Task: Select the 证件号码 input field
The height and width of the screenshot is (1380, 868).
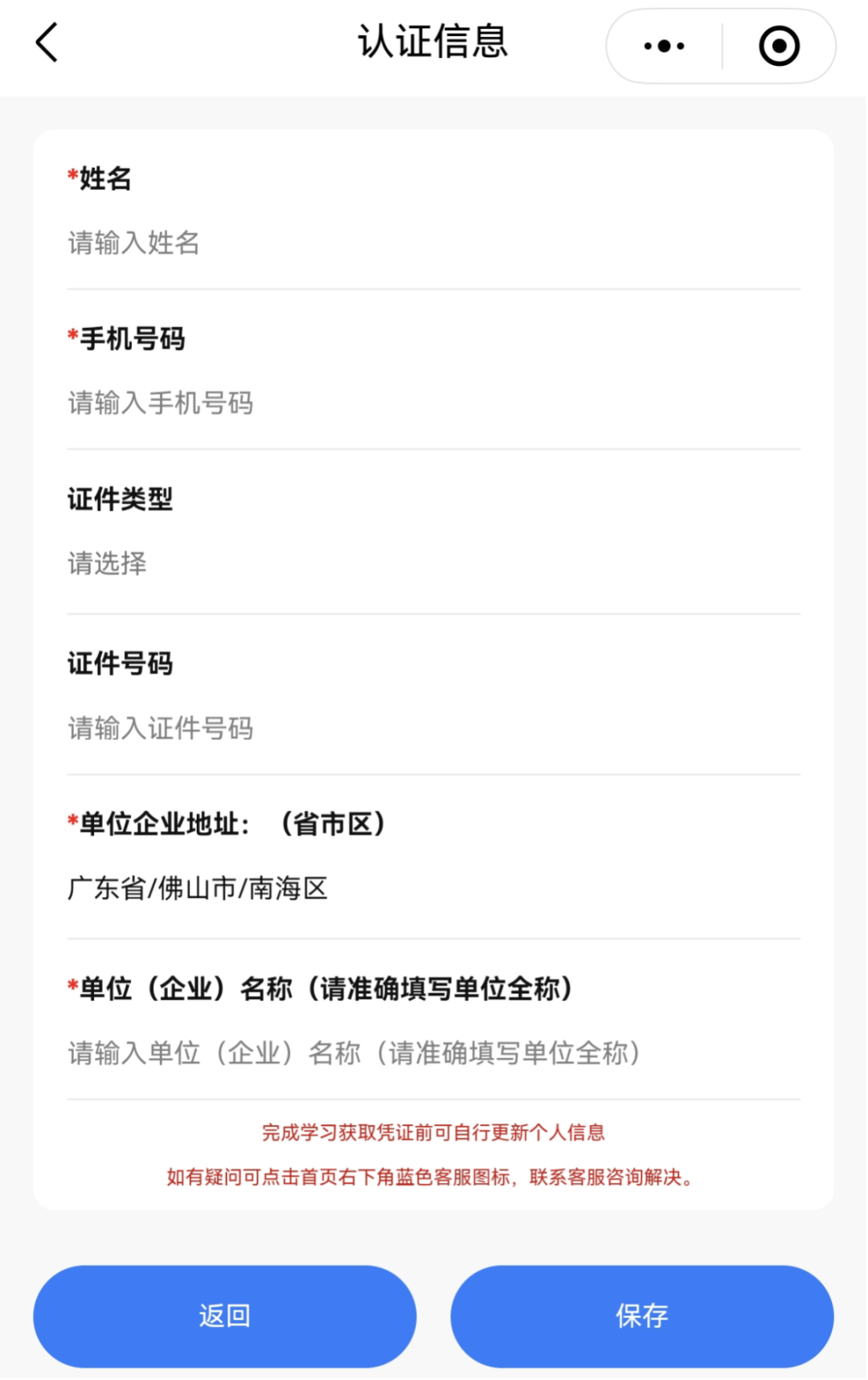Action: click(434, 728)
